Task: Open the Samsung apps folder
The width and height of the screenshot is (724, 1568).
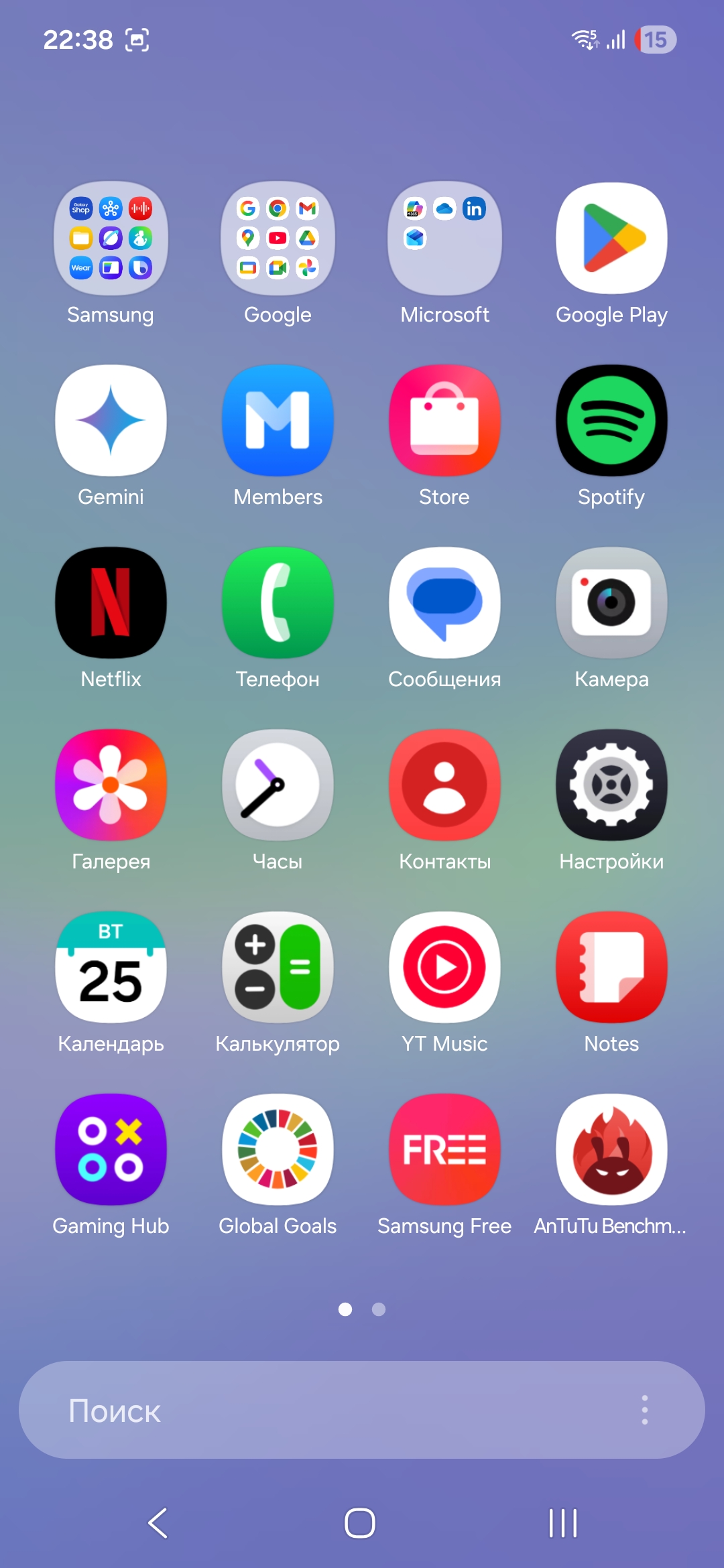Action: (x=111, y=239)
